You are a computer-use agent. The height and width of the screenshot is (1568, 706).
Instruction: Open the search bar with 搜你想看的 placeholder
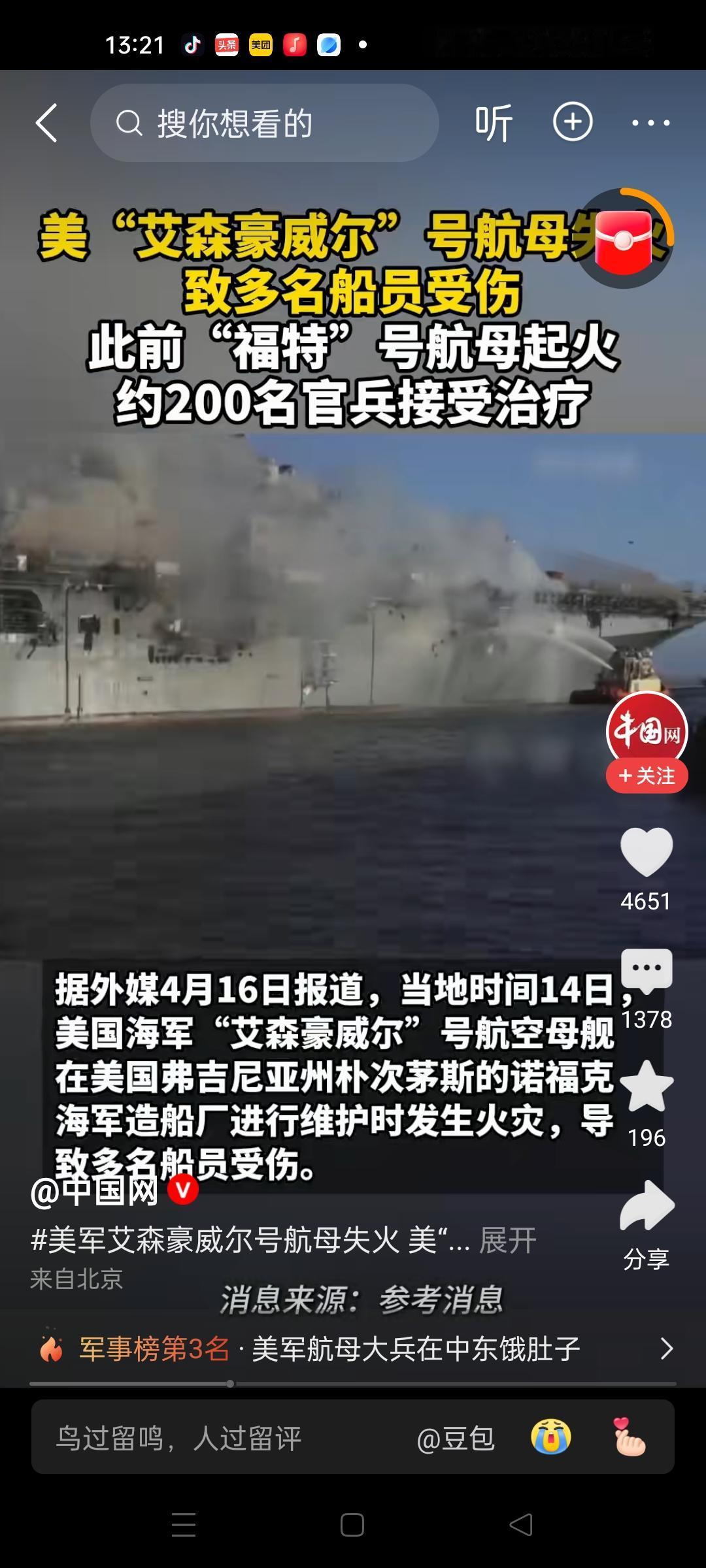click(x=261, y=124)
